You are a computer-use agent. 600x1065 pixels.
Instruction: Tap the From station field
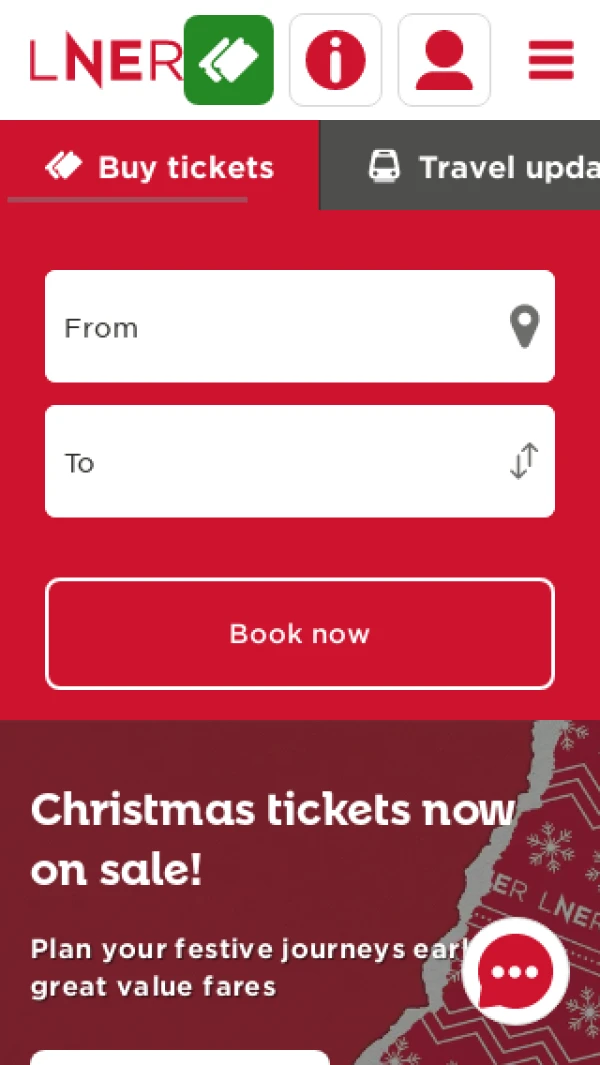tap(270, 327)
